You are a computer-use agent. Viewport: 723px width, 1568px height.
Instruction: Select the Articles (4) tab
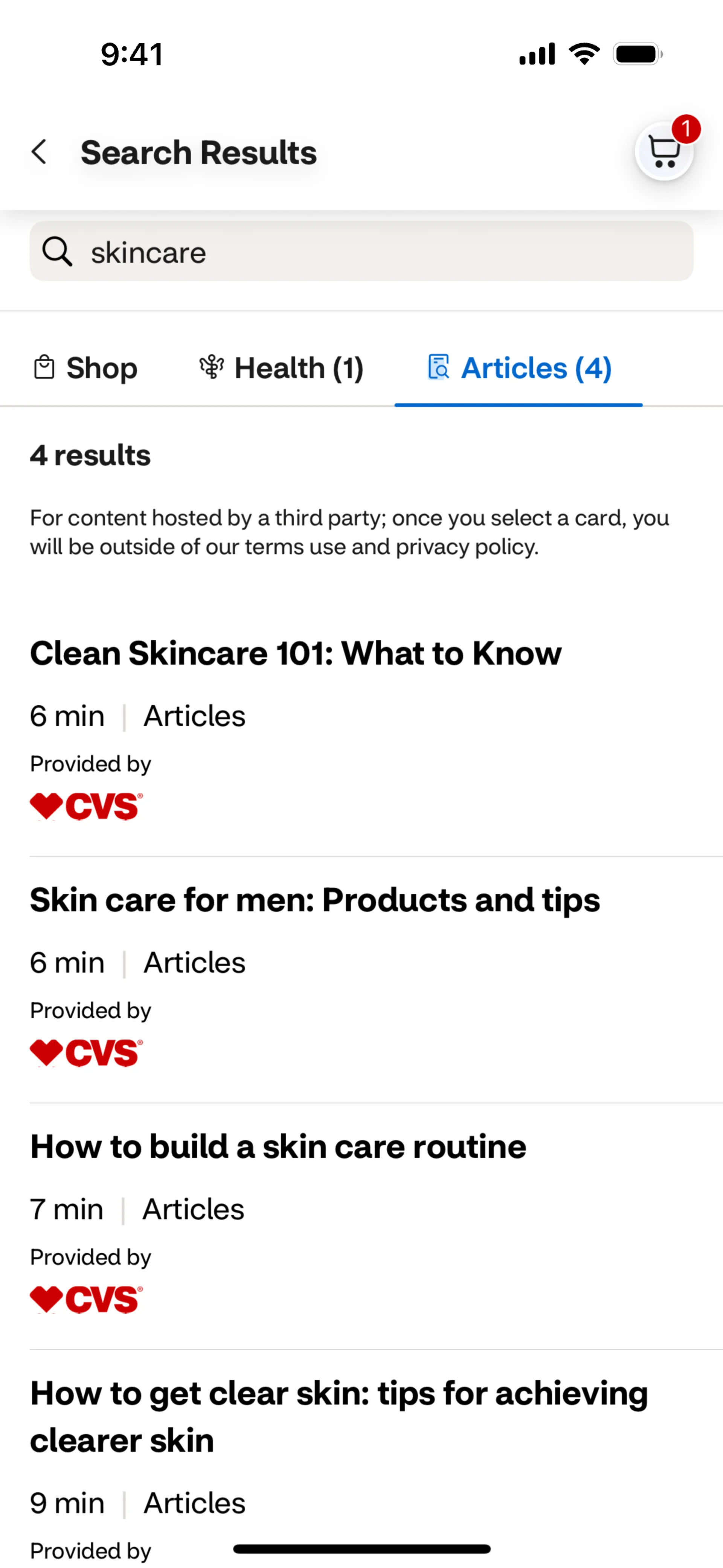point(519,368)
